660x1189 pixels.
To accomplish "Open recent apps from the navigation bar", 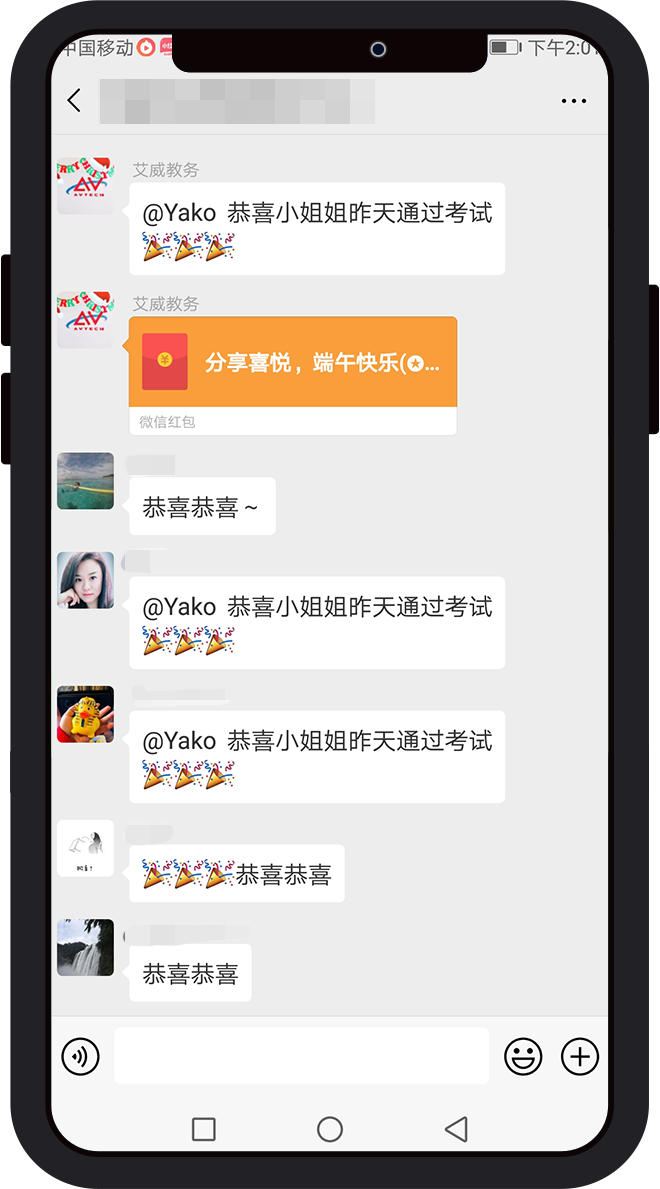I will click(x=204, y=1130).
